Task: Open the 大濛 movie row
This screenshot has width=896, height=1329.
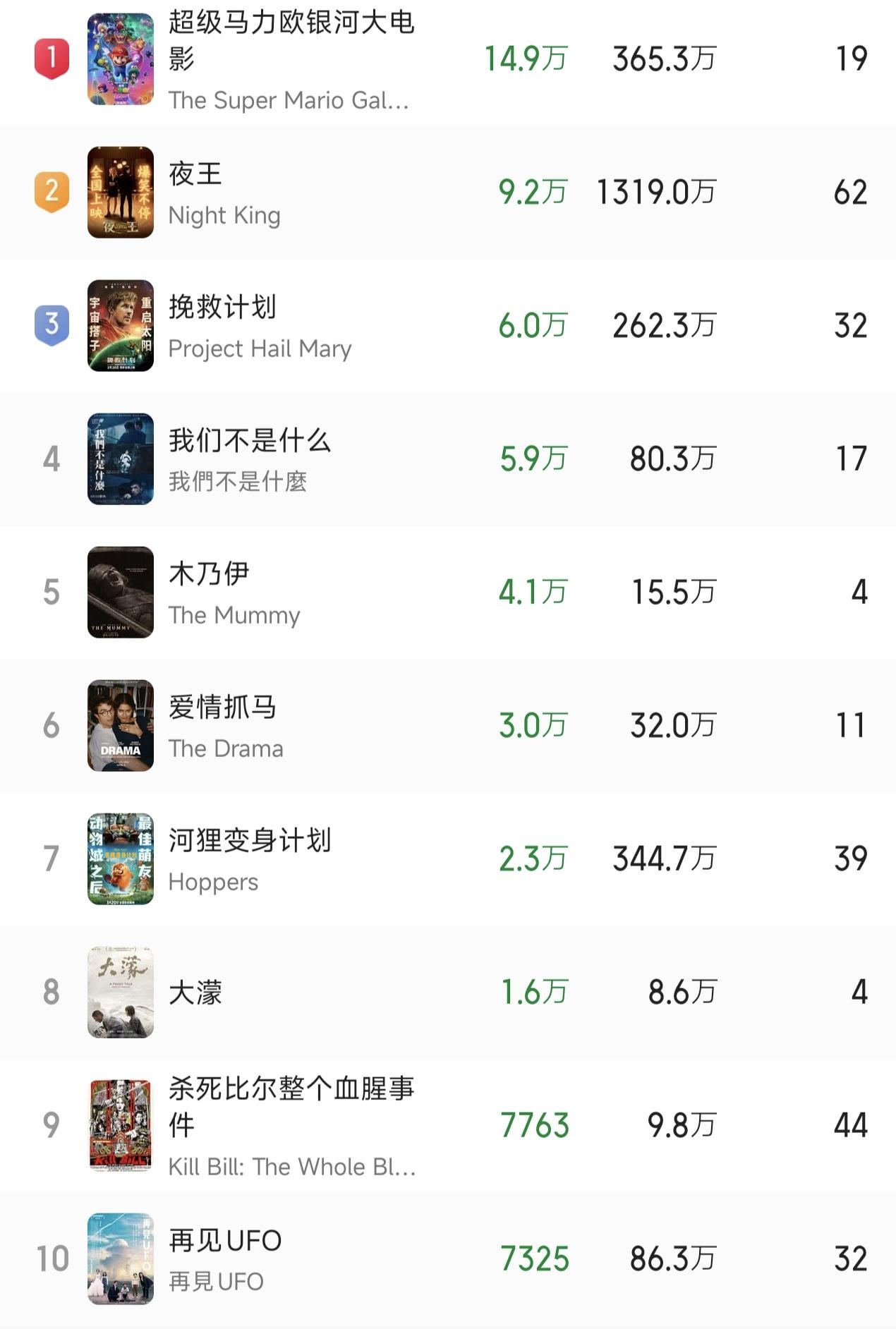Action: pos(195,993)
